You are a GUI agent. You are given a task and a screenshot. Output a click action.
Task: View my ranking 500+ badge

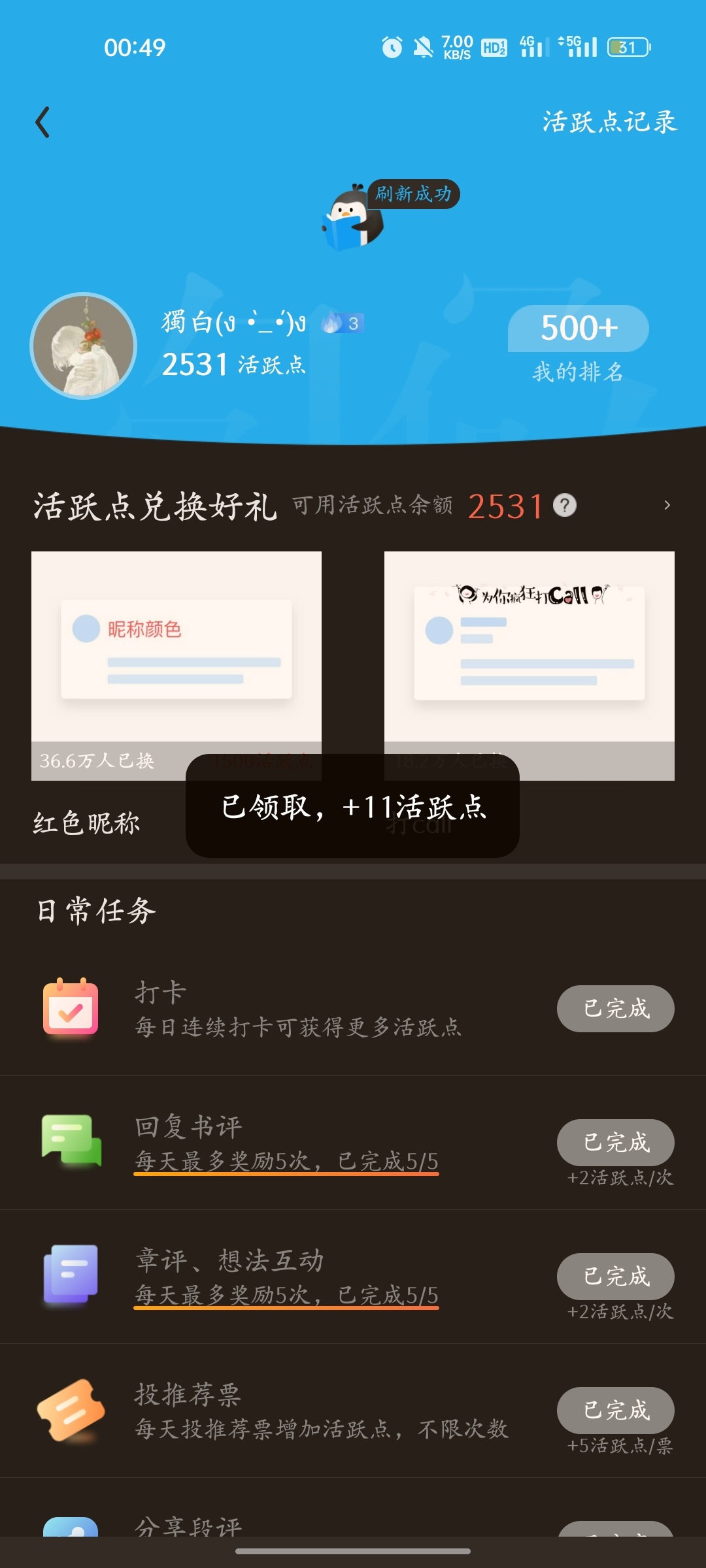click(x=578, y=329)
